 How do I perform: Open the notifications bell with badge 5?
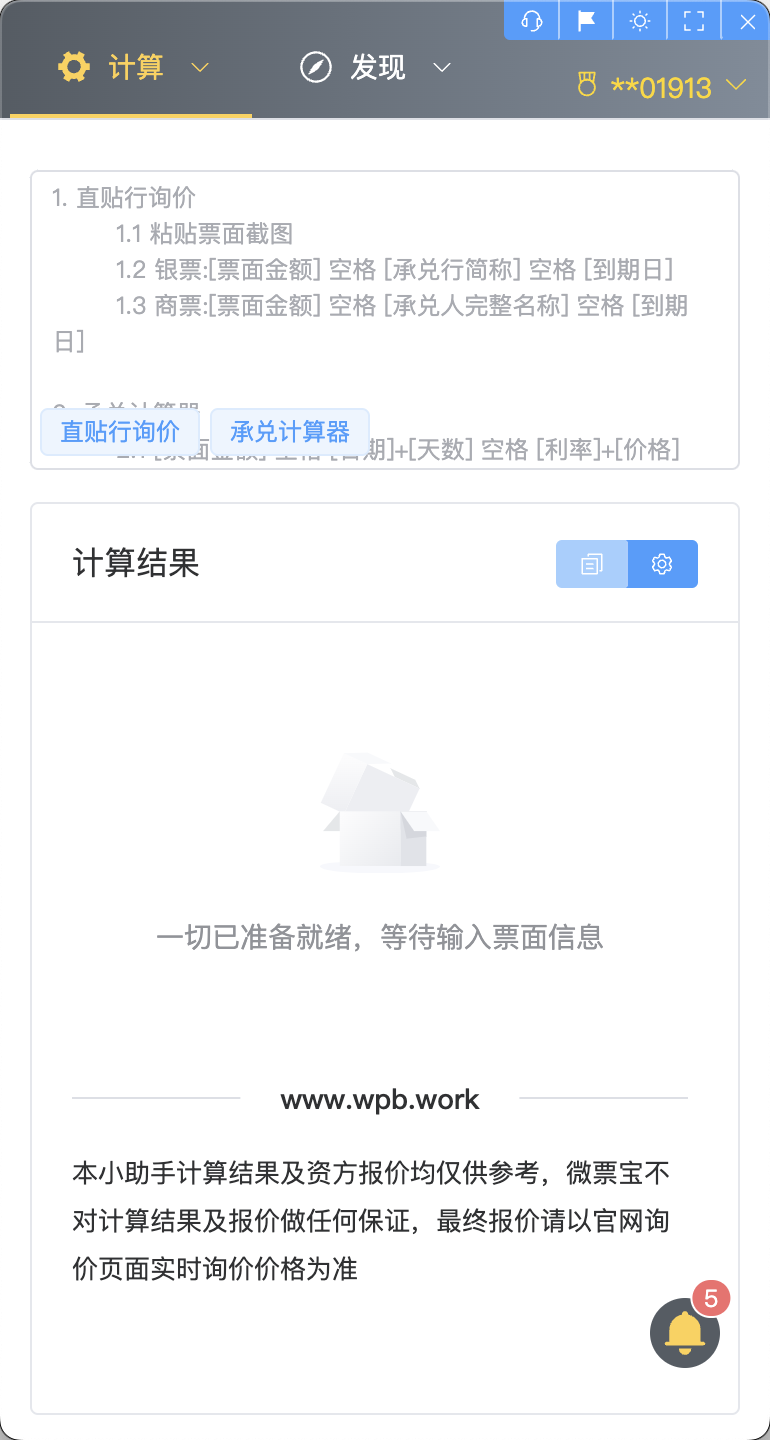pyautogui.click(x=685, y=1332)
